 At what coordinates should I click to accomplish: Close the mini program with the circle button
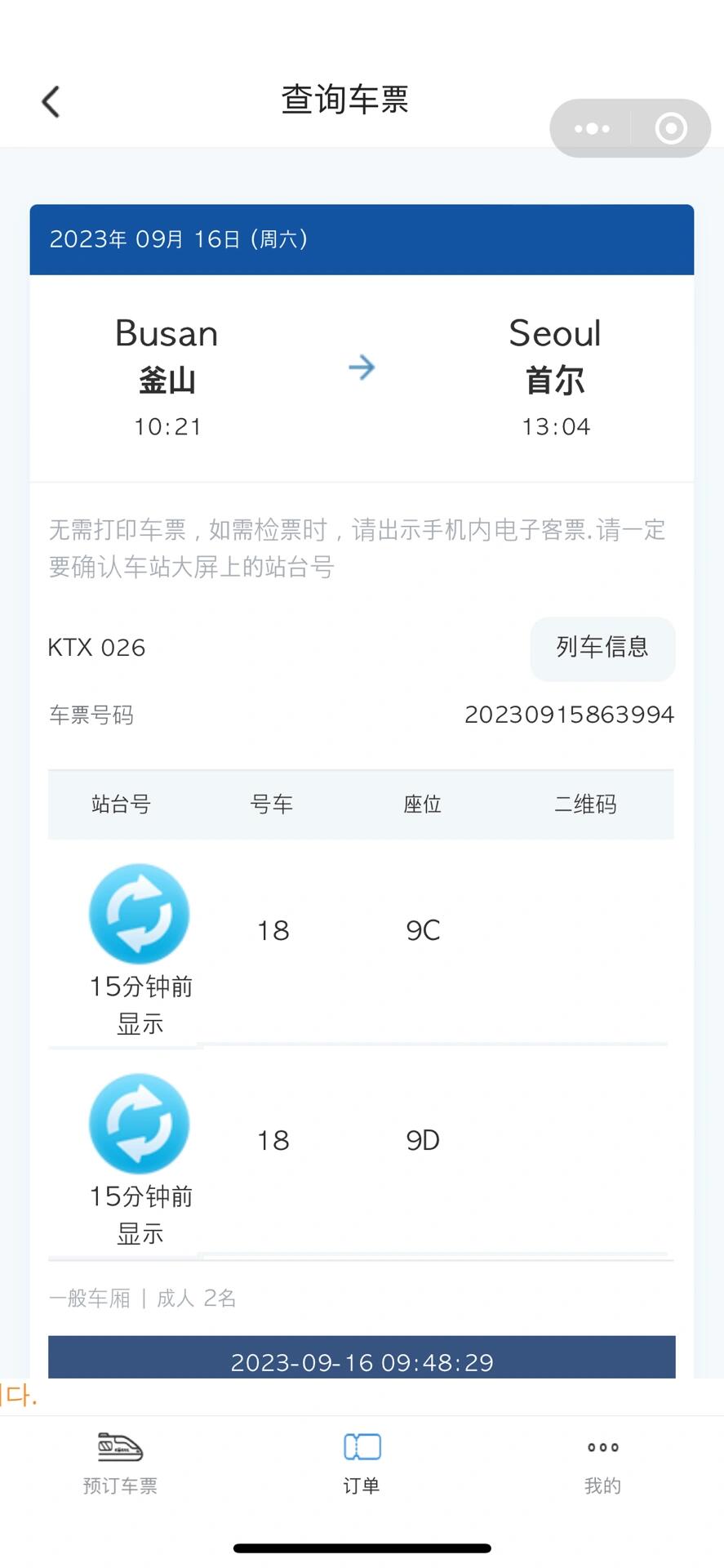pos(671,128)
